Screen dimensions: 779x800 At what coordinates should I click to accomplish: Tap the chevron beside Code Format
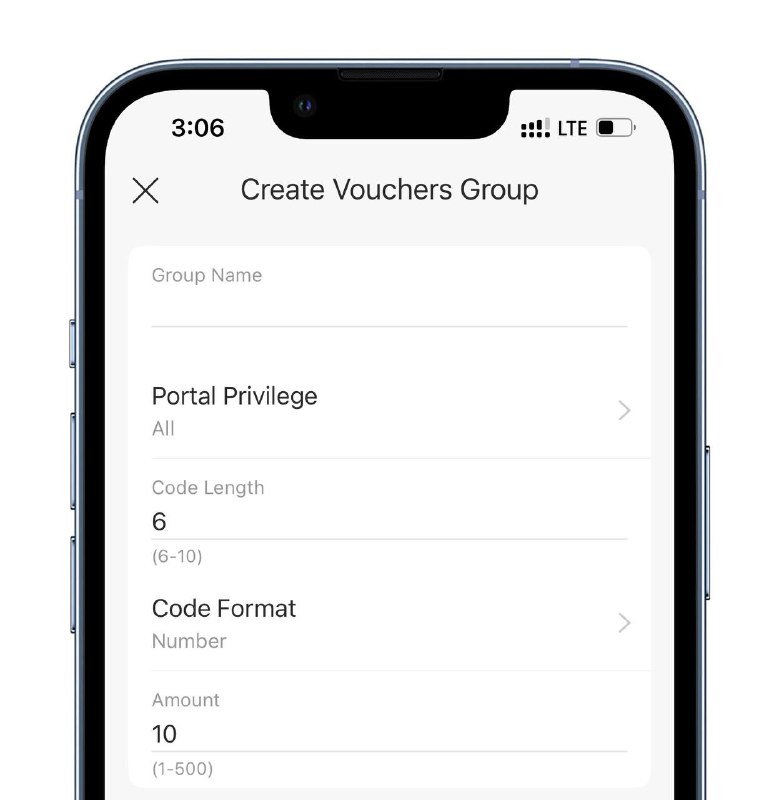(624, 623)
